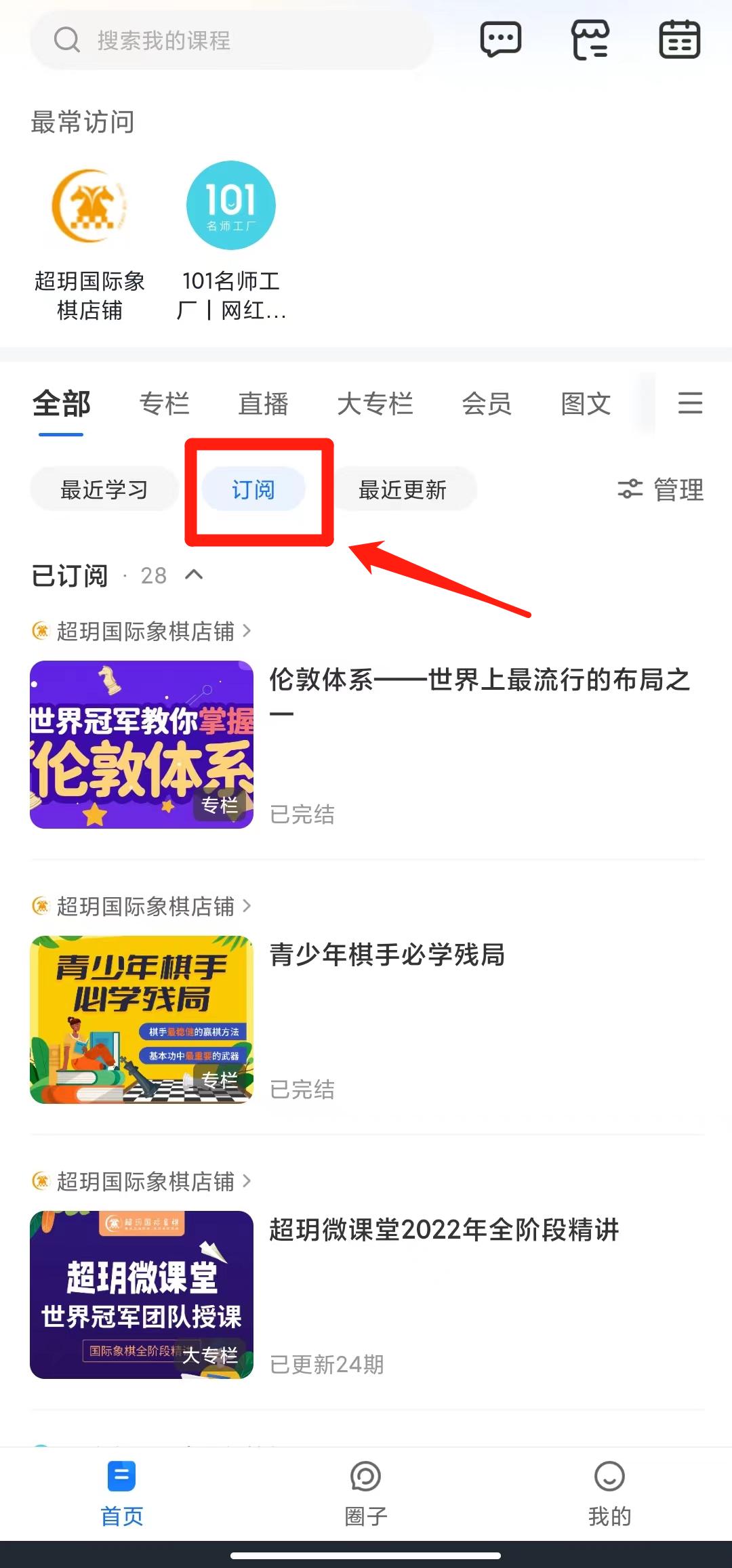
Task: Expand 超玥国际象棋店铺 via its arrow
Action: (245, 630)
